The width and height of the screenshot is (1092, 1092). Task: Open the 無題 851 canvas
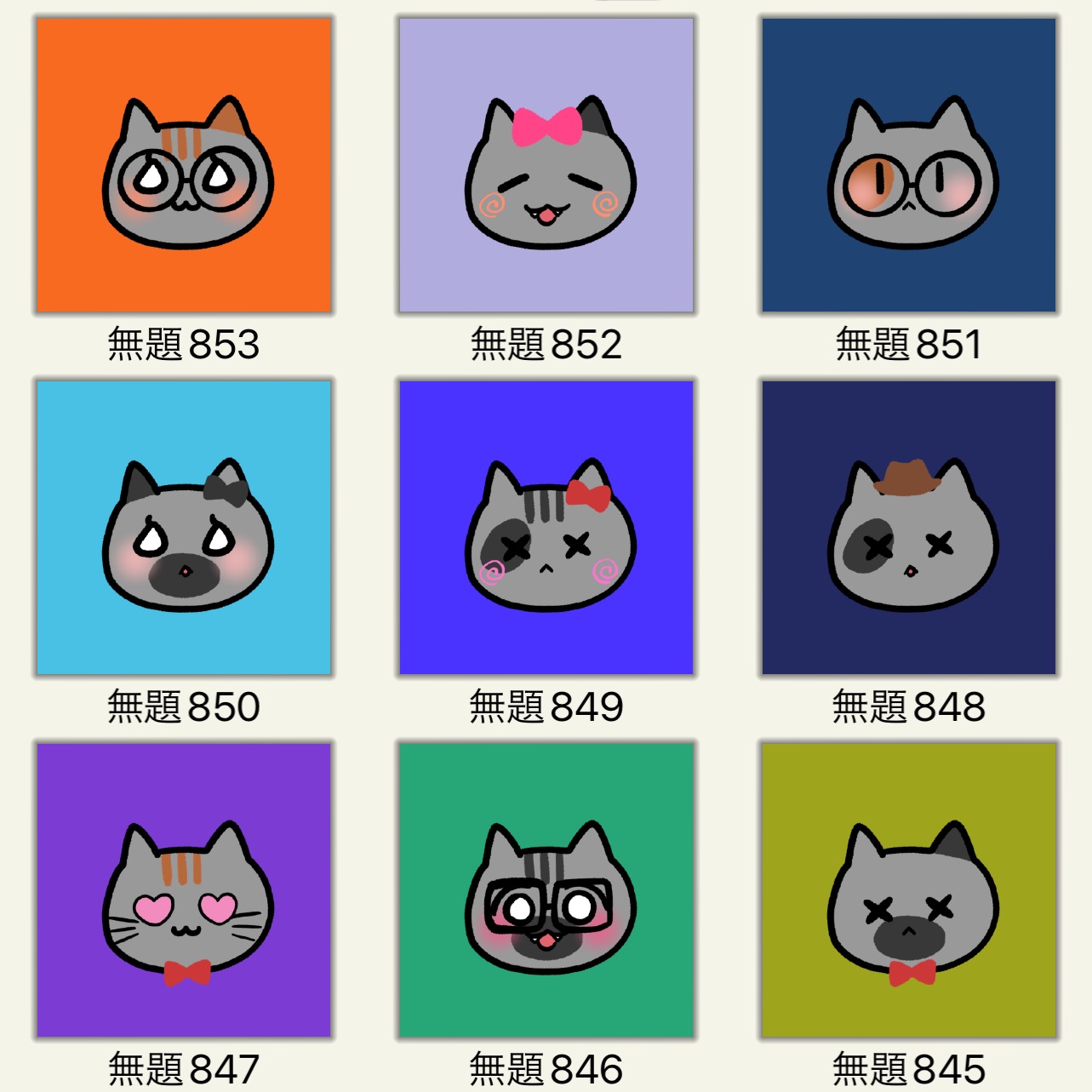pos(909,165)
